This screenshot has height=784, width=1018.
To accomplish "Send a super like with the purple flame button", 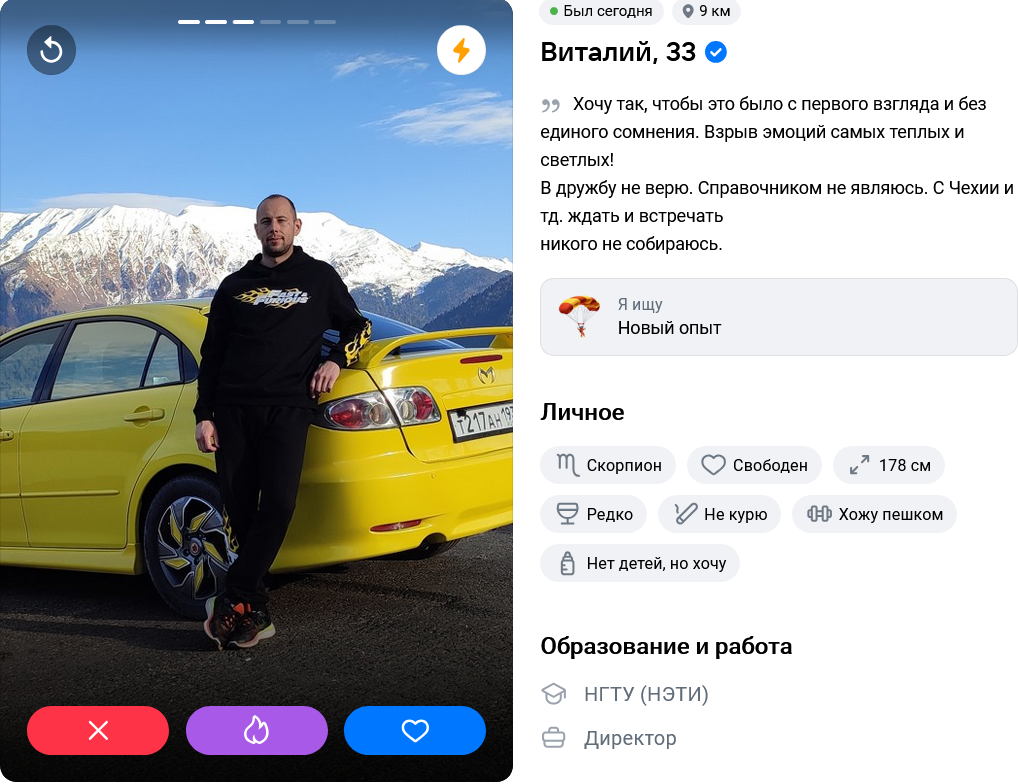I will [256, 730].
